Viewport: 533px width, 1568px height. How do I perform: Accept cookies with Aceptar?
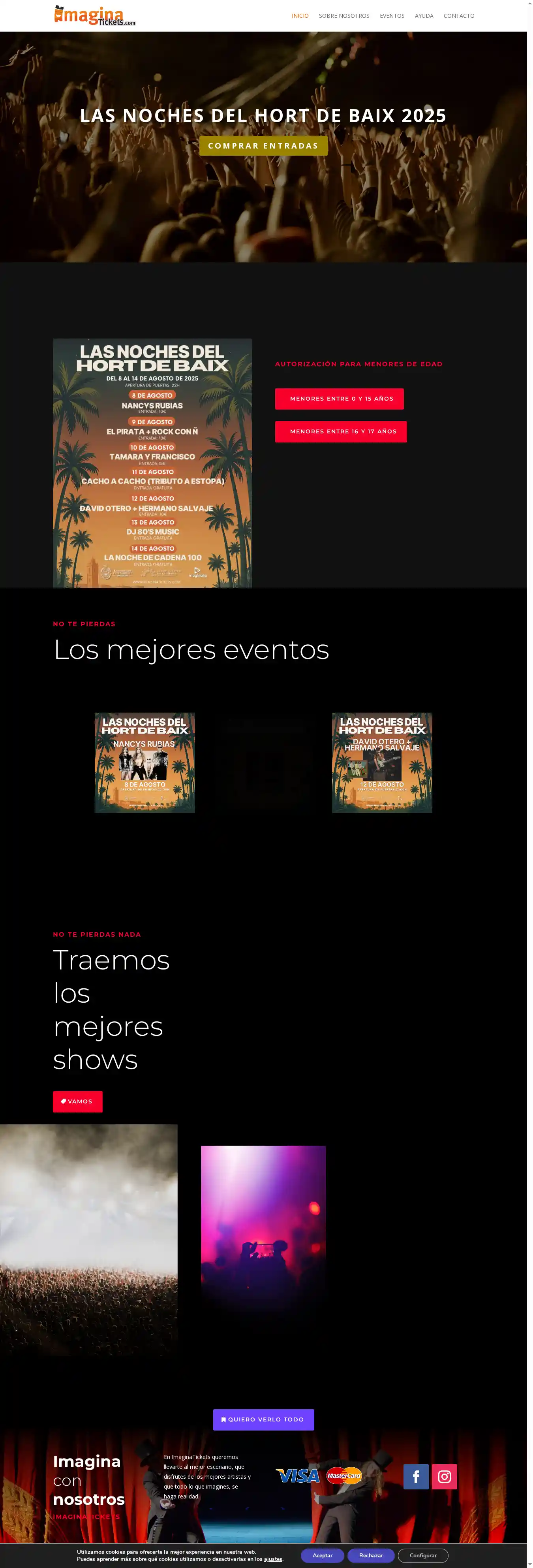(323, 1555)
